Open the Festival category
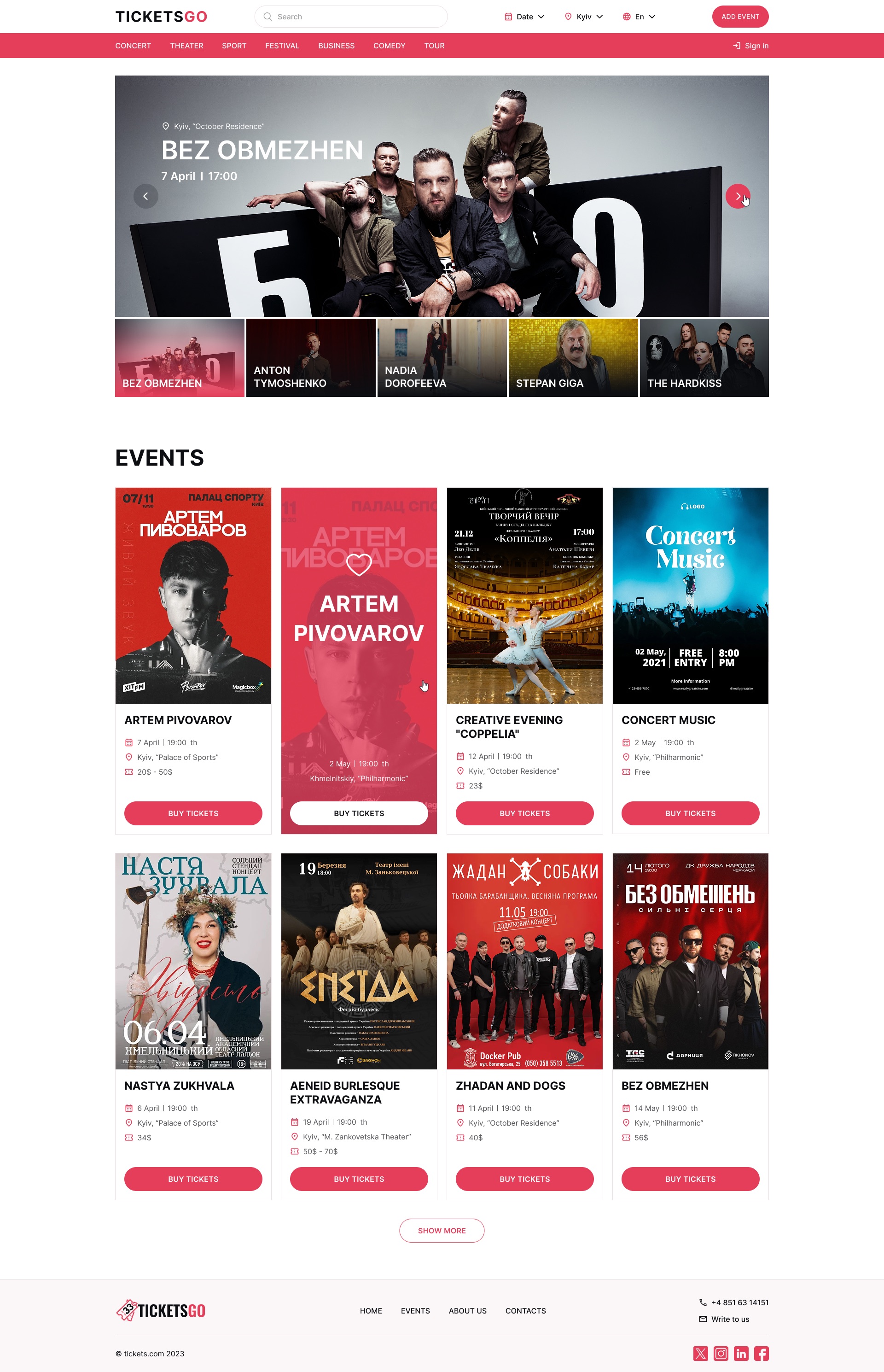The width and height of the screenshot is (884, 1372). point(282,46)
